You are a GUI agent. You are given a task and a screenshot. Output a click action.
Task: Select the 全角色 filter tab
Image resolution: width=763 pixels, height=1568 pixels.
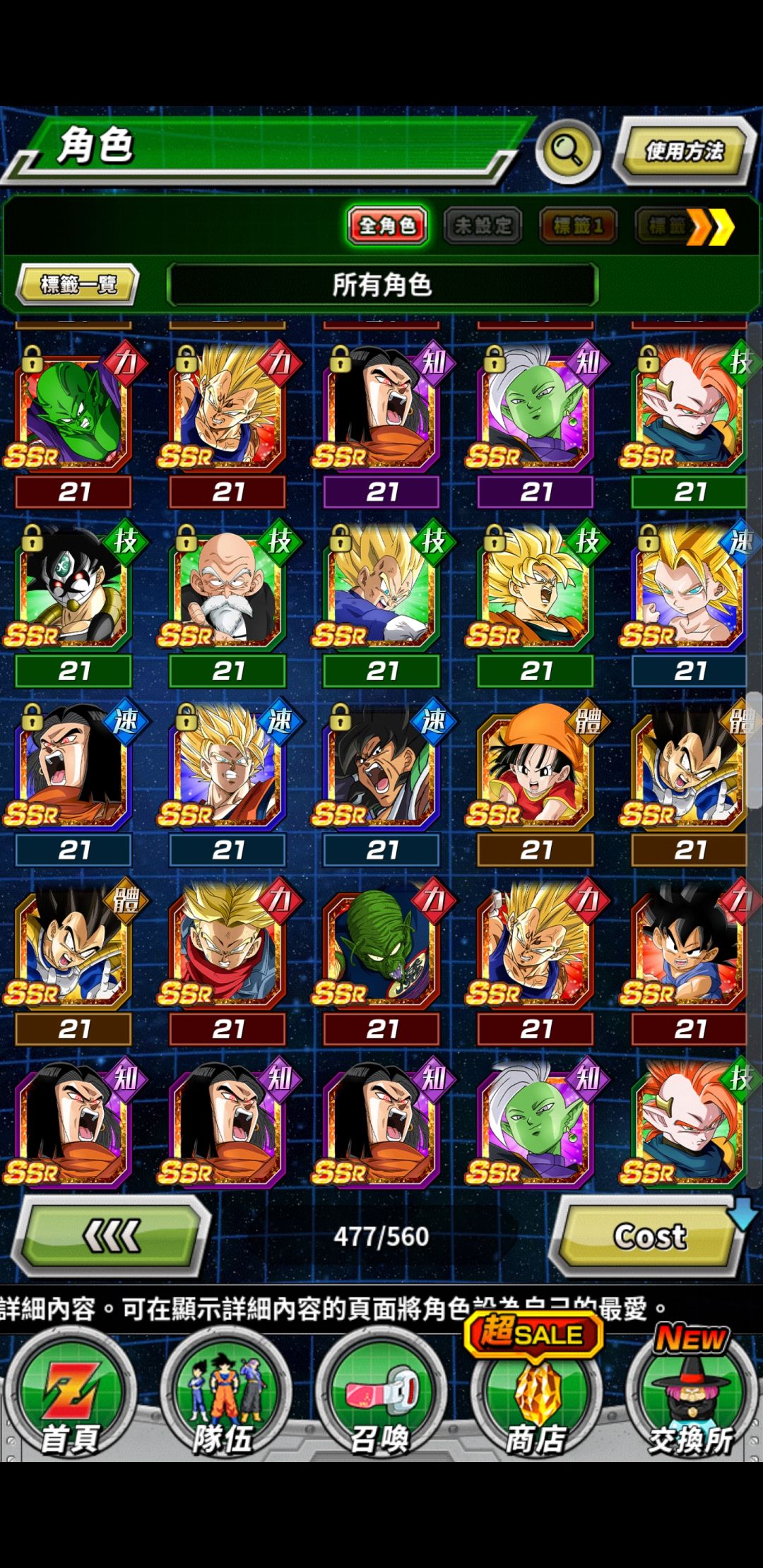(387, 226)
